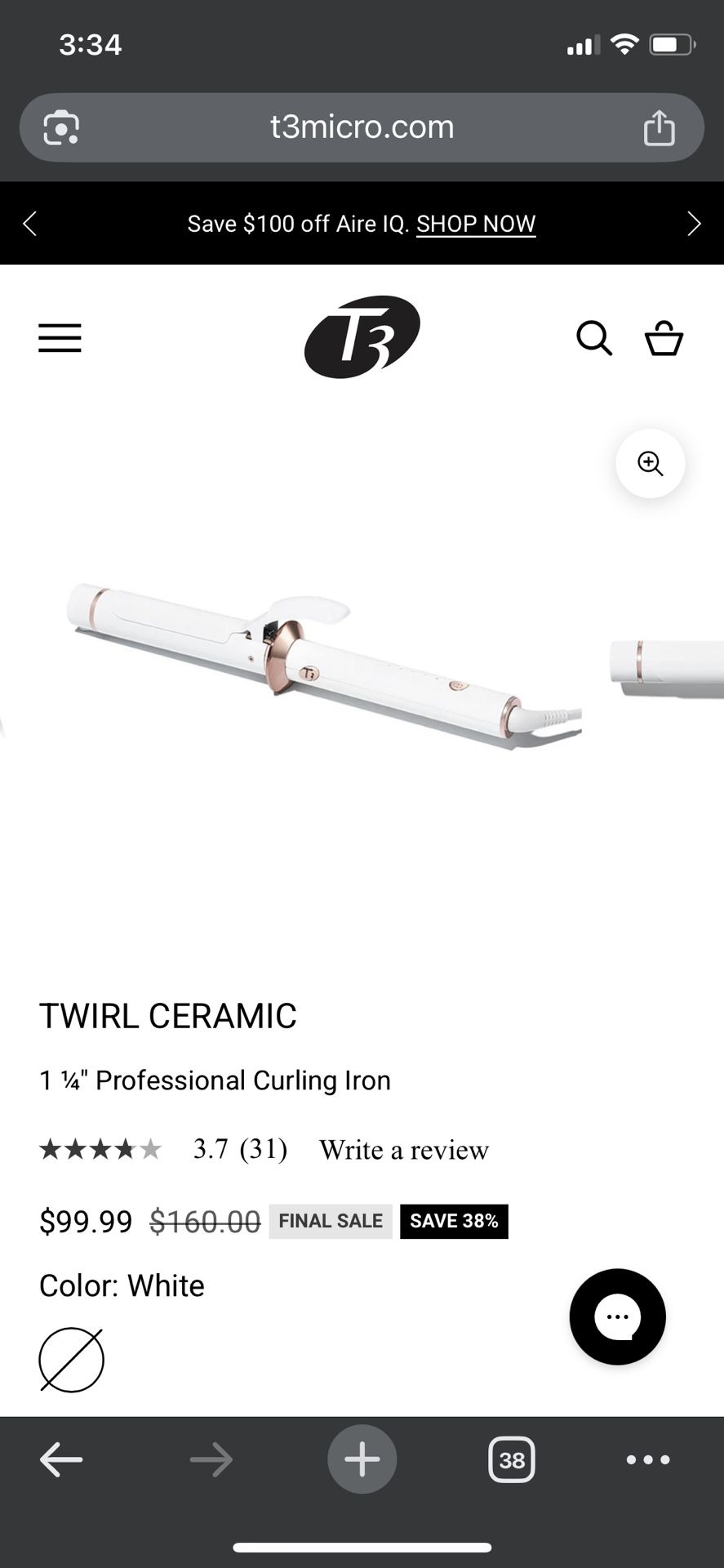Open lens camera search icon
Screen dimensions: 724x1568
(x=61, y=127)
